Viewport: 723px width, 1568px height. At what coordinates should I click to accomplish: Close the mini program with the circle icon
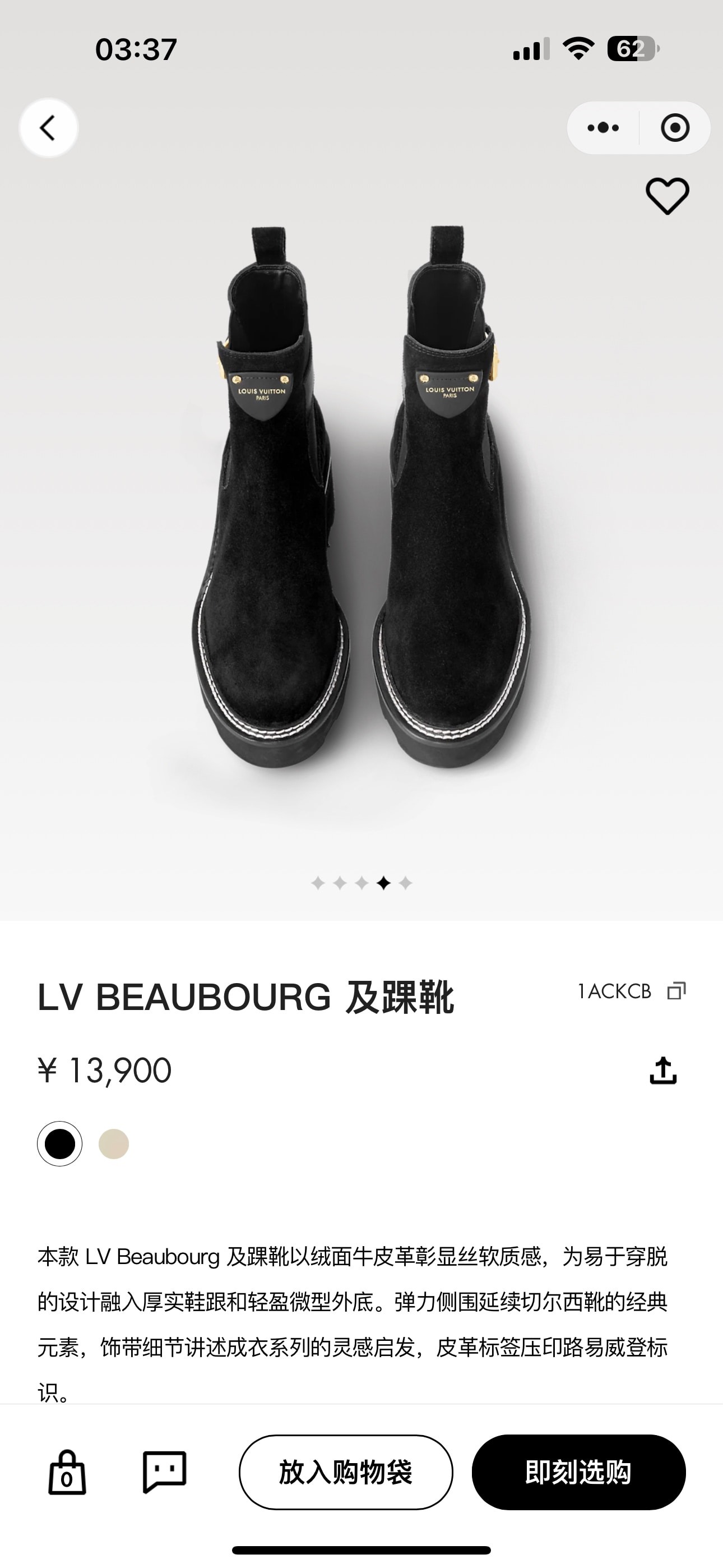(x=675, y=128)
